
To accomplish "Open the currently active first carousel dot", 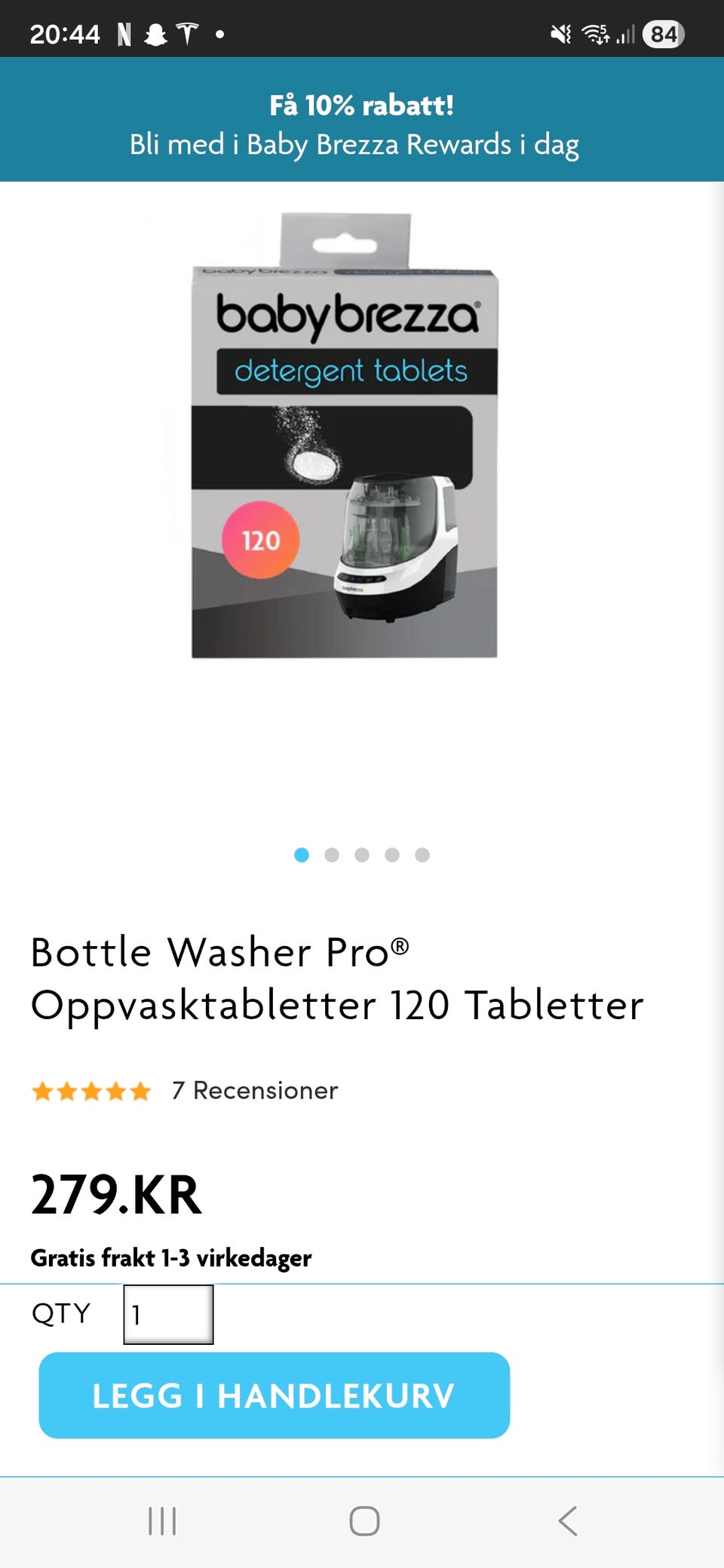I will (302, 855).
